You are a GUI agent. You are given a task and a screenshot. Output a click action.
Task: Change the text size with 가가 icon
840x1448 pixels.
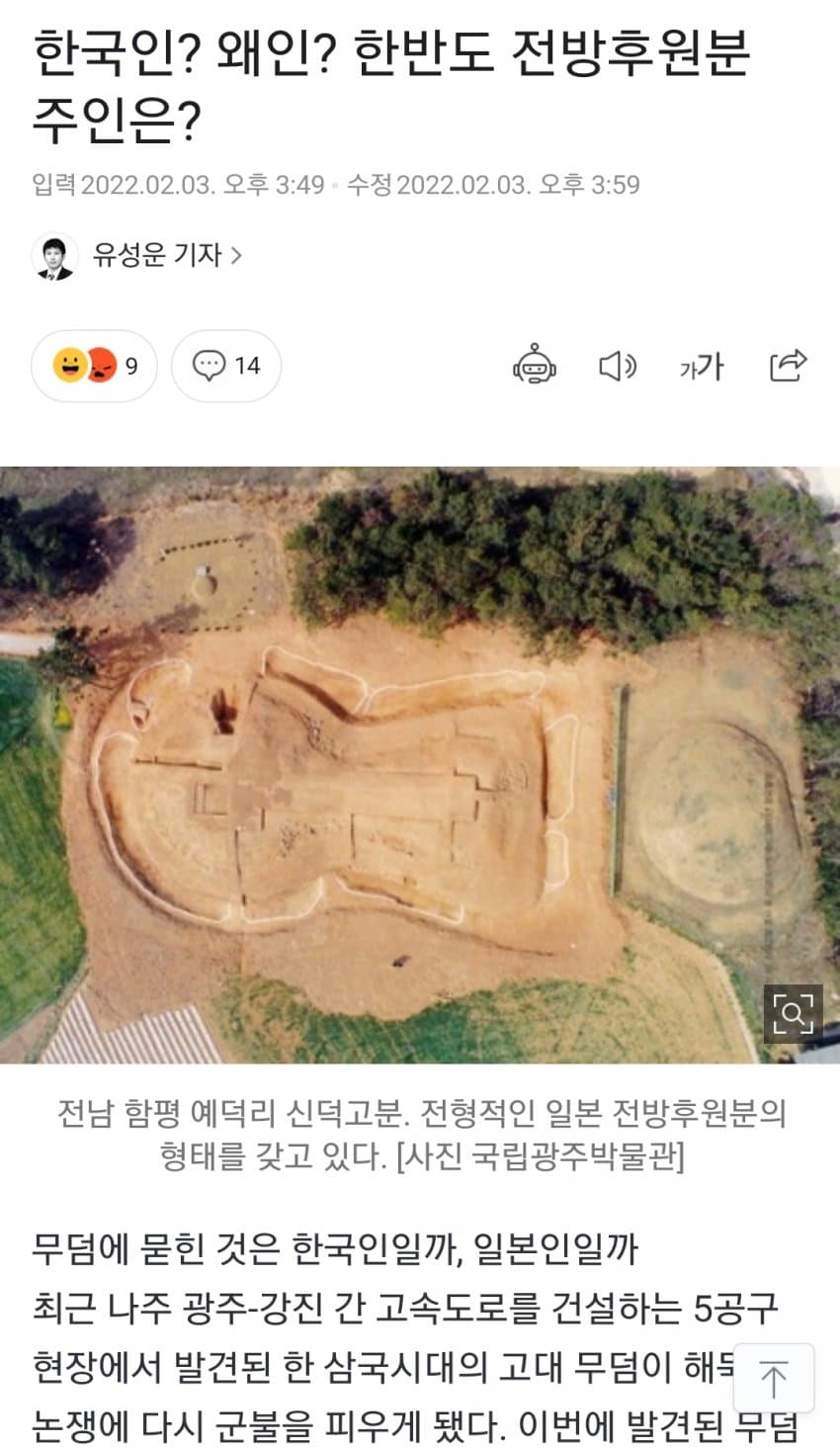[702, 367]
